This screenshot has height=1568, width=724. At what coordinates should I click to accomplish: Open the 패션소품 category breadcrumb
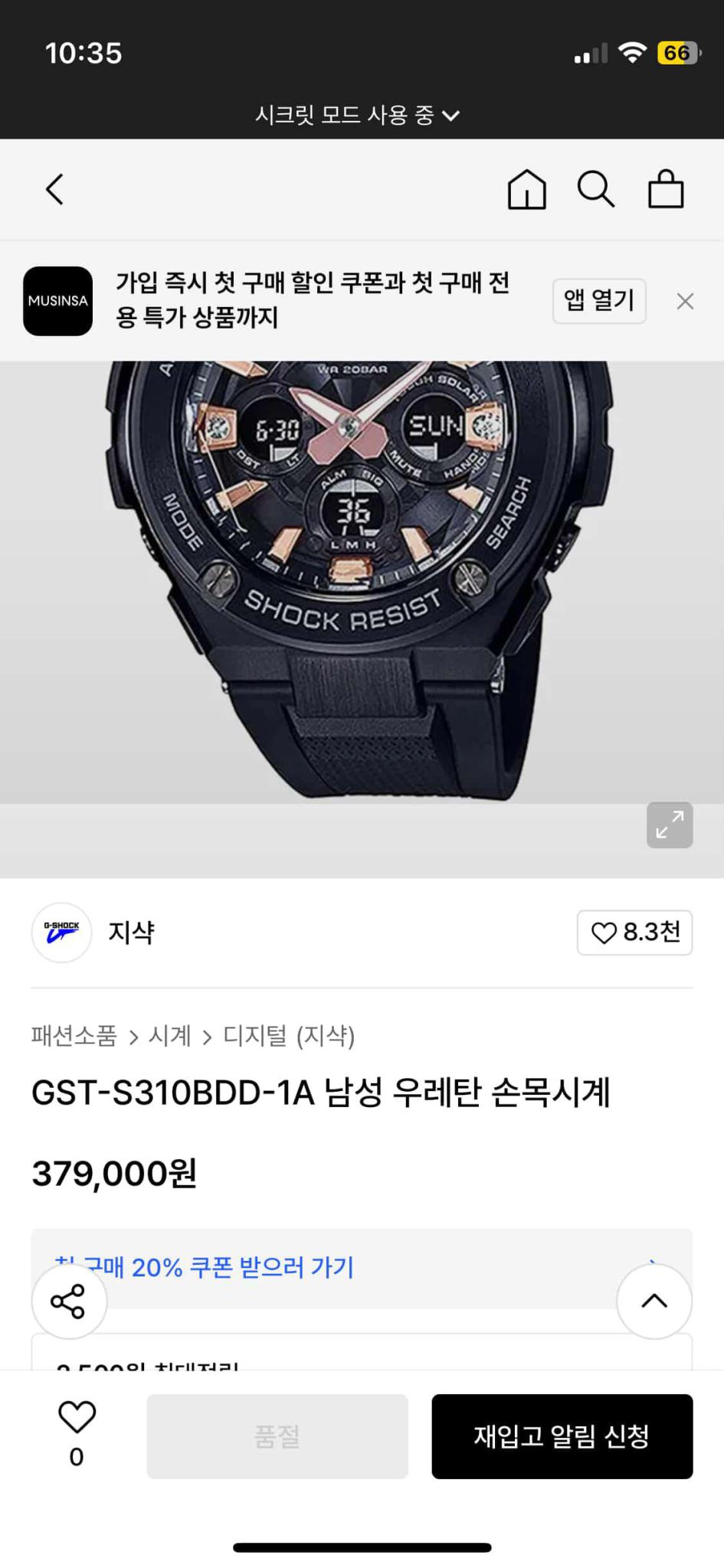point(74,1036)
